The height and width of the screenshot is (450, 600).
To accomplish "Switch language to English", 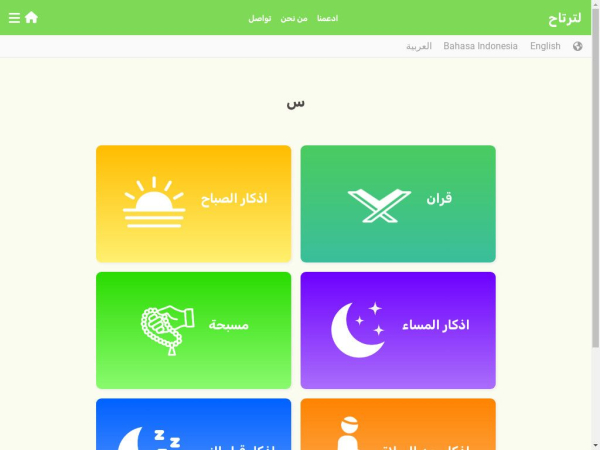I will [x=545, y=46].
